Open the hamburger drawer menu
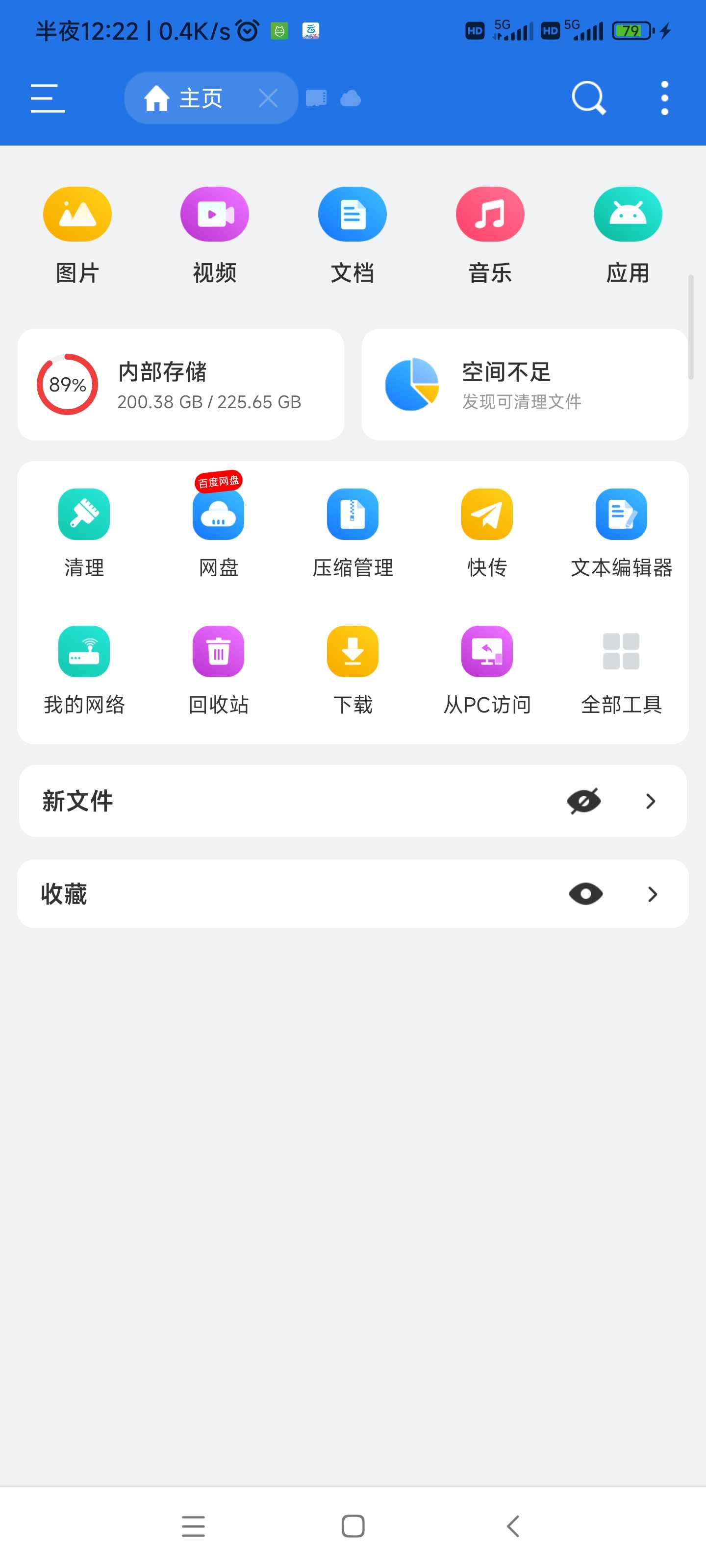Screen dimensions: 706x1568 tap(48, 98)
